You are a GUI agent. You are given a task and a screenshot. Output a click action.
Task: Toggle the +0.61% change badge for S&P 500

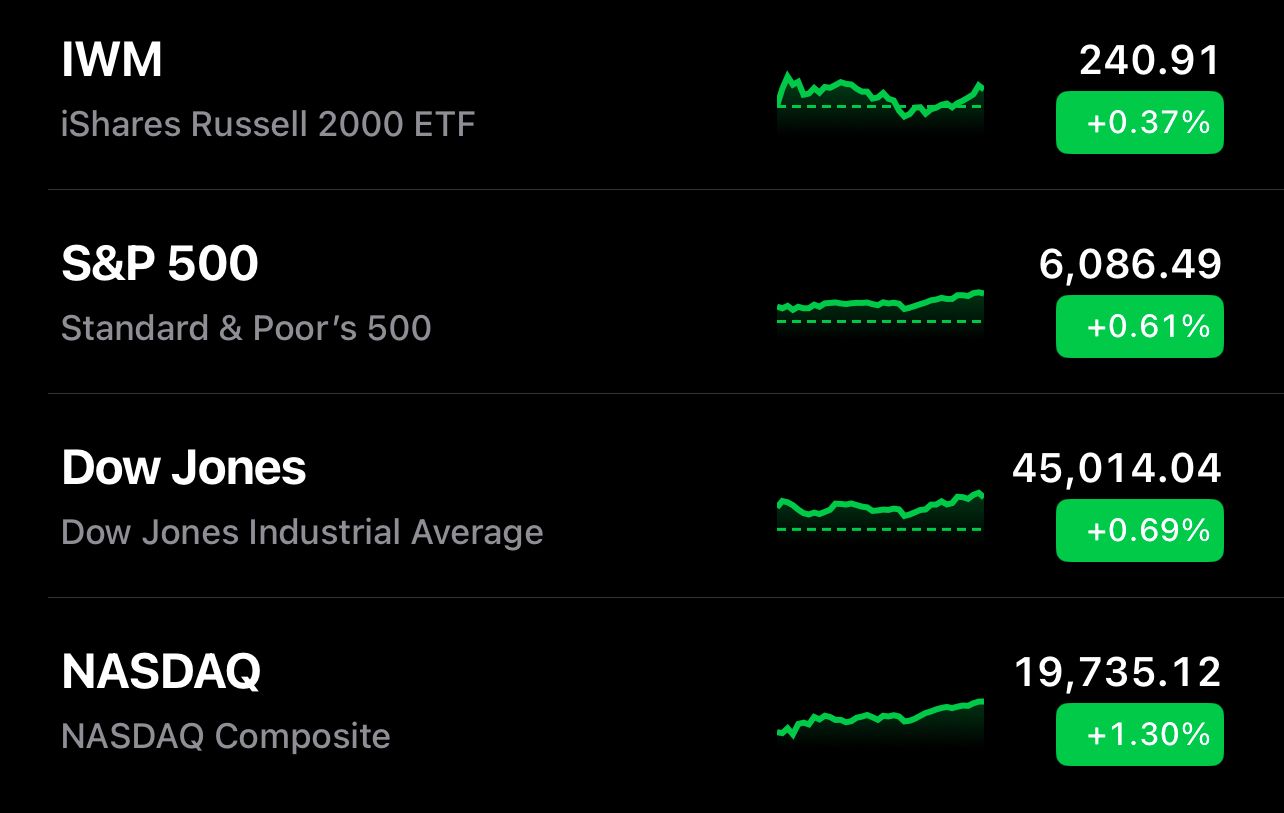click(1139, 327)
